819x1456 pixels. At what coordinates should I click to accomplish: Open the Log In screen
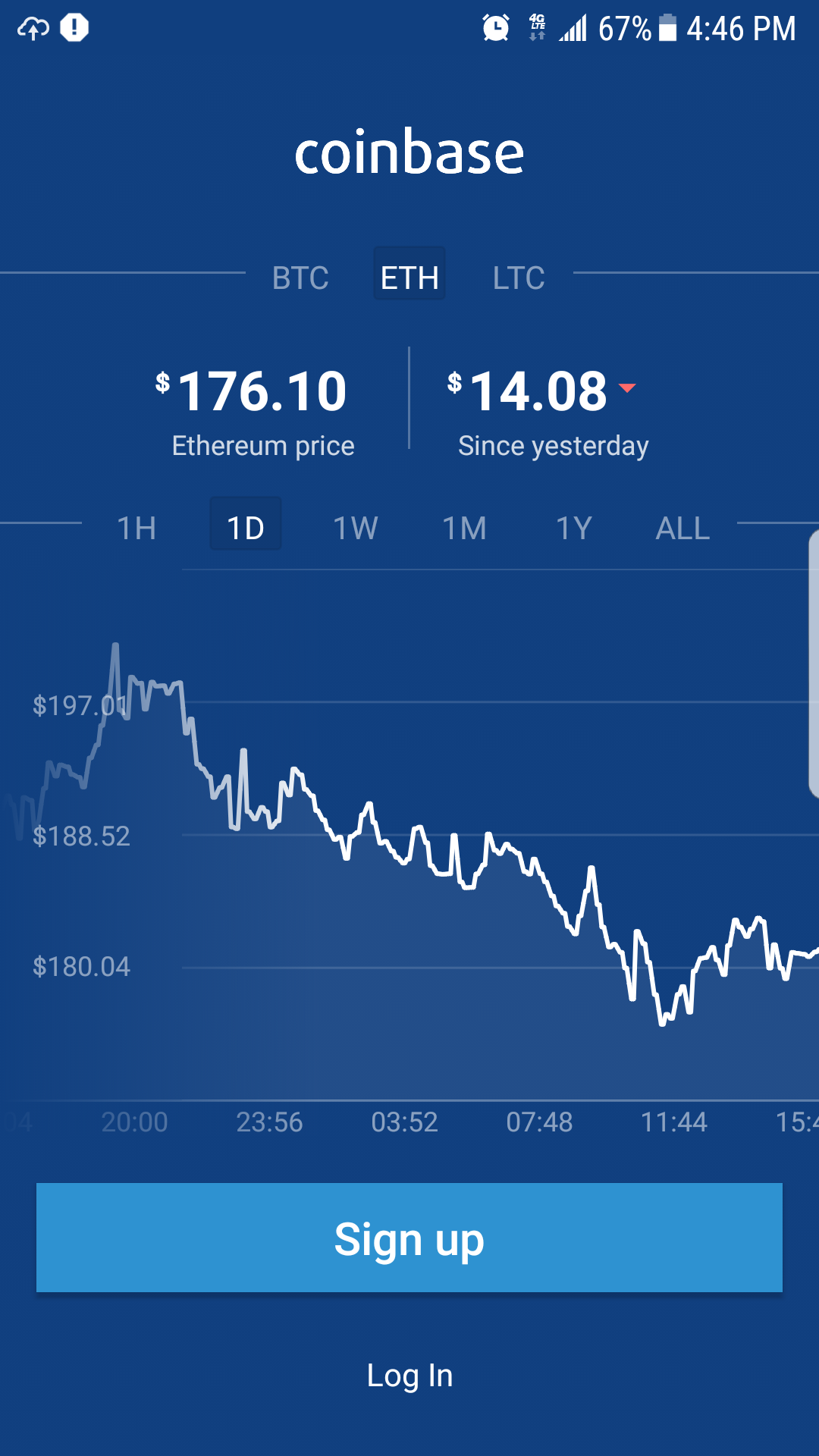409,1376
